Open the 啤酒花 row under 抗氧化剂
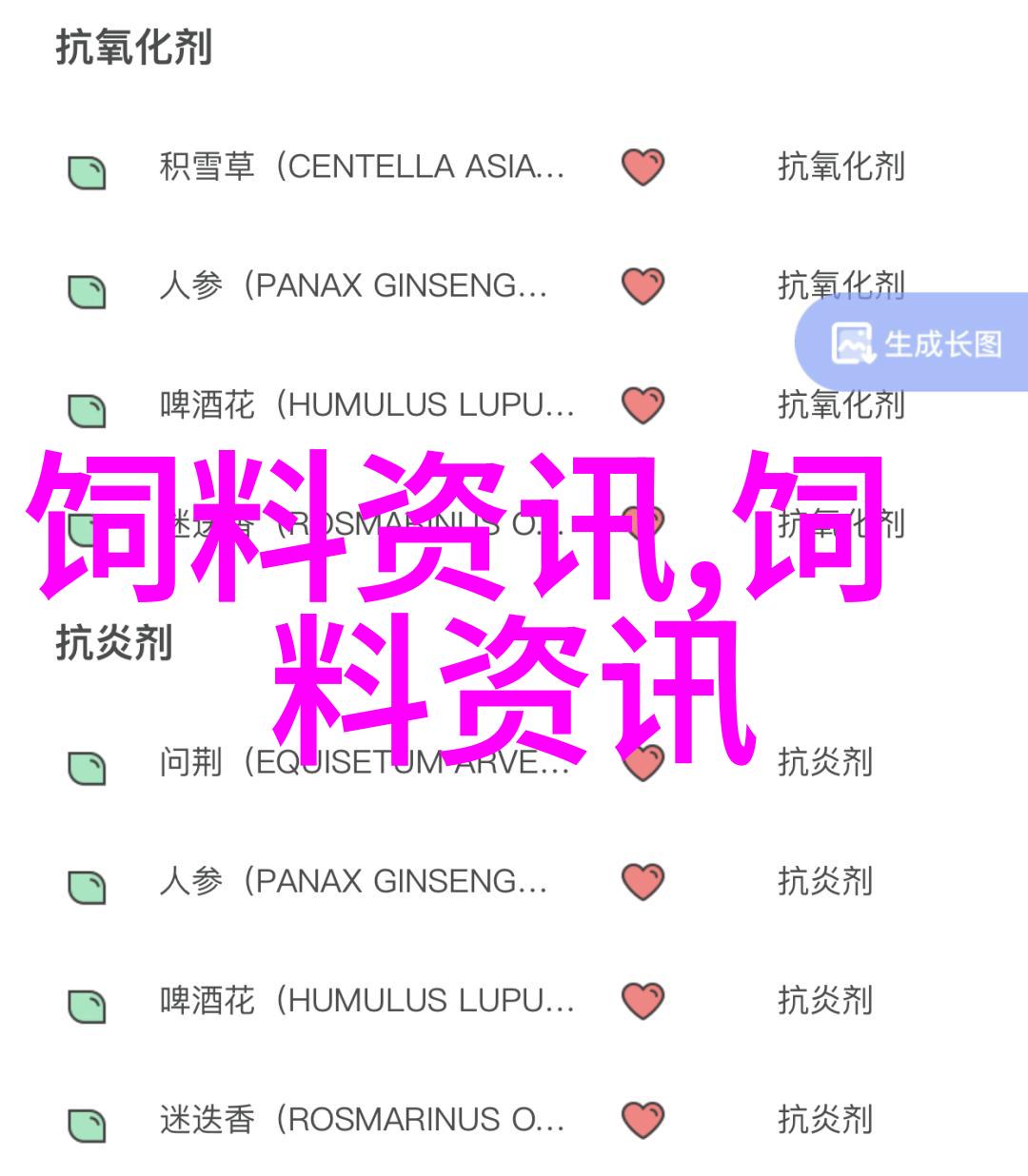The width and height of the screenshot is (1028, 1176). 366,405
